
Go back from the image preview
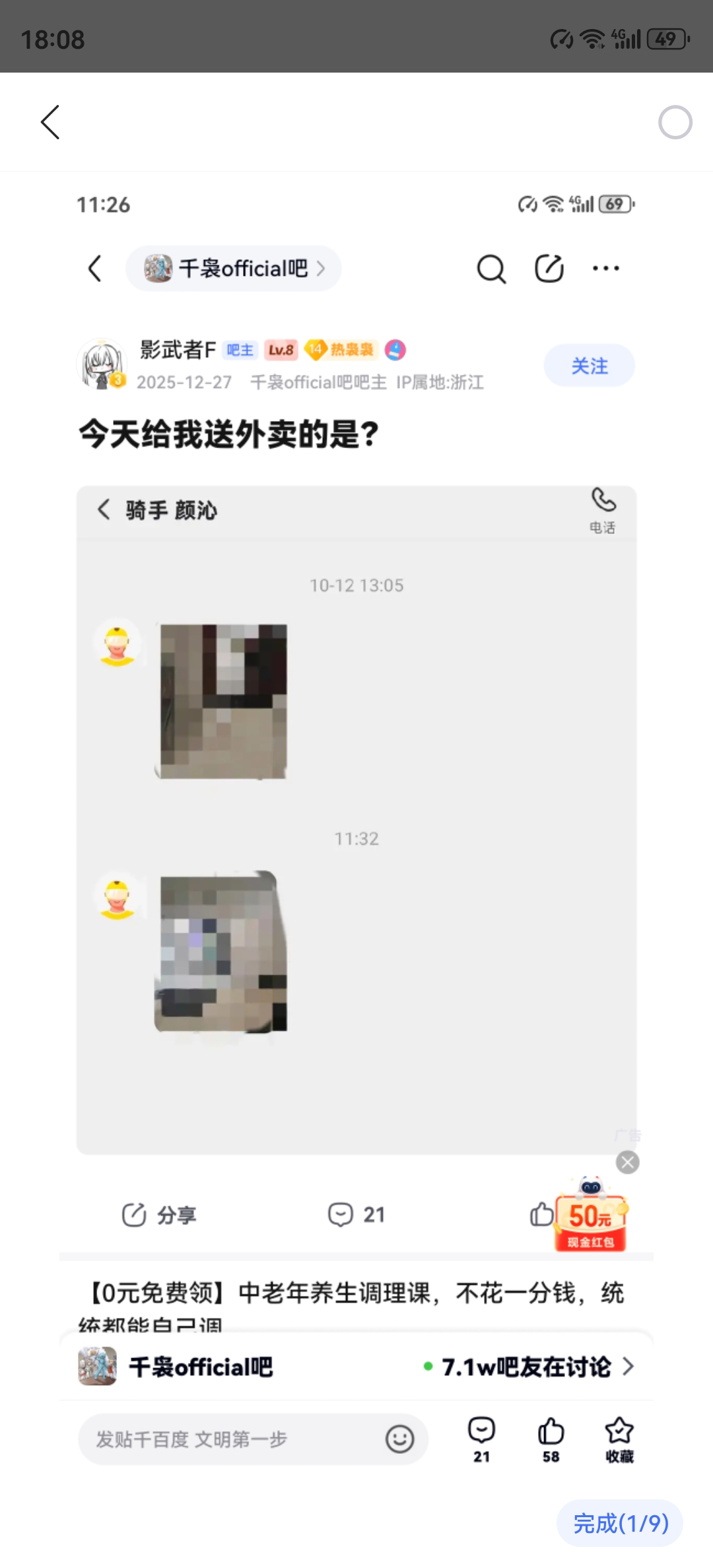(50, 122)
